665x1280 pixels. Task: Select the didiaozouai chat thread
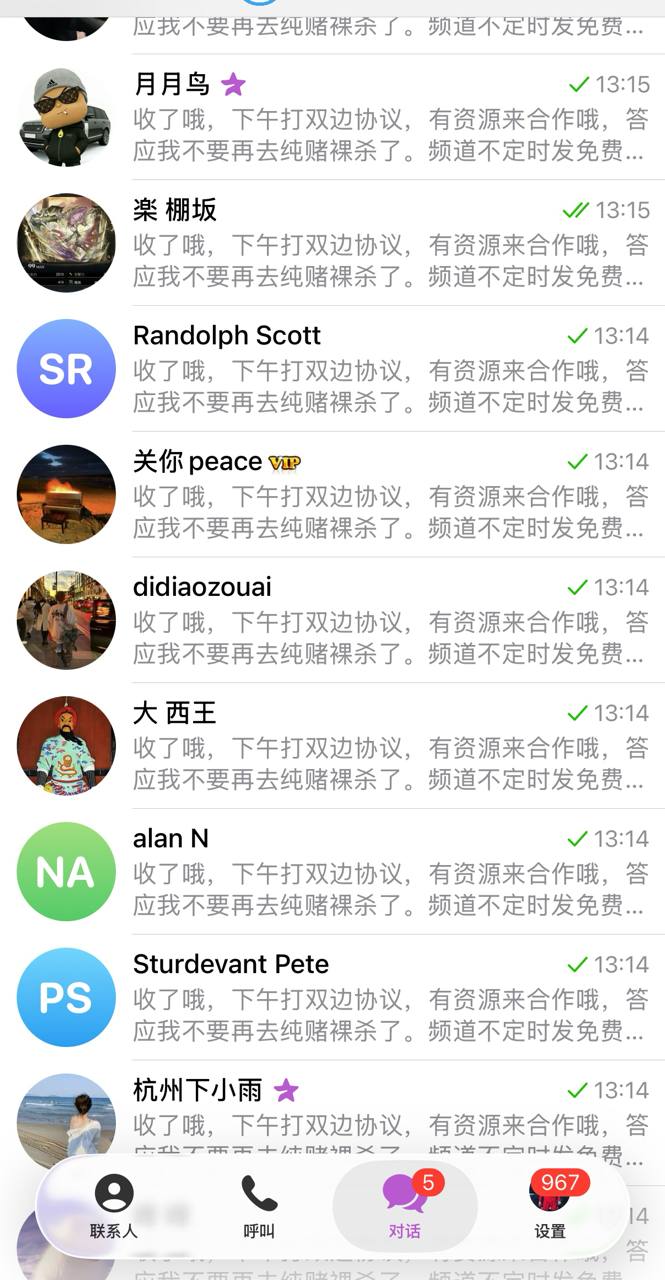click(x=390, y=621)
